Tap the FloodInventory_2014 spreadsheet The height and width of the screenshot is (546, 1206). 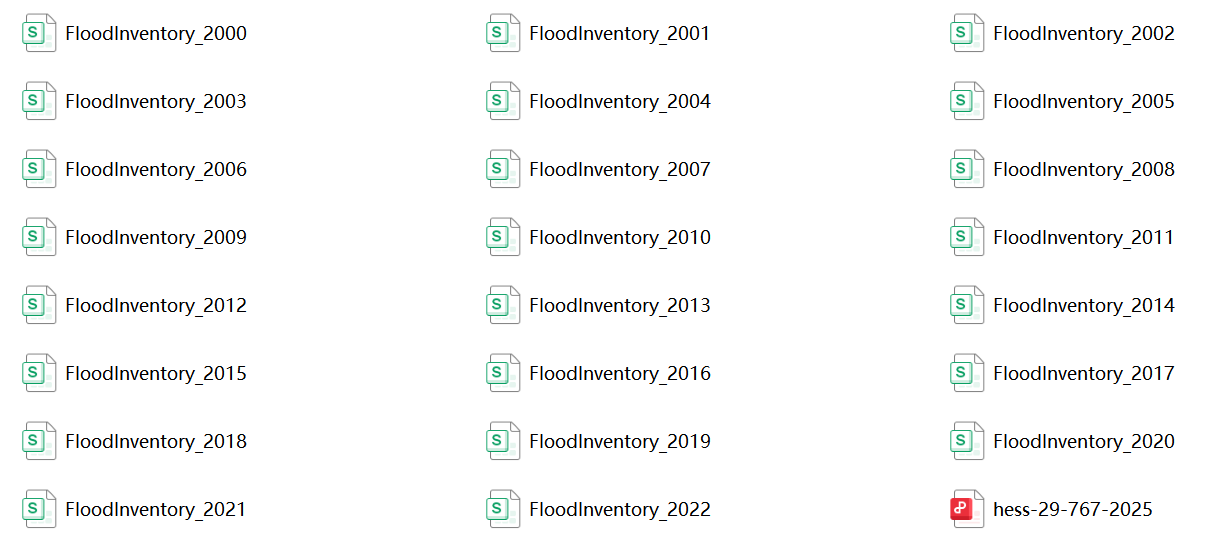click(x=1083, y=306)
